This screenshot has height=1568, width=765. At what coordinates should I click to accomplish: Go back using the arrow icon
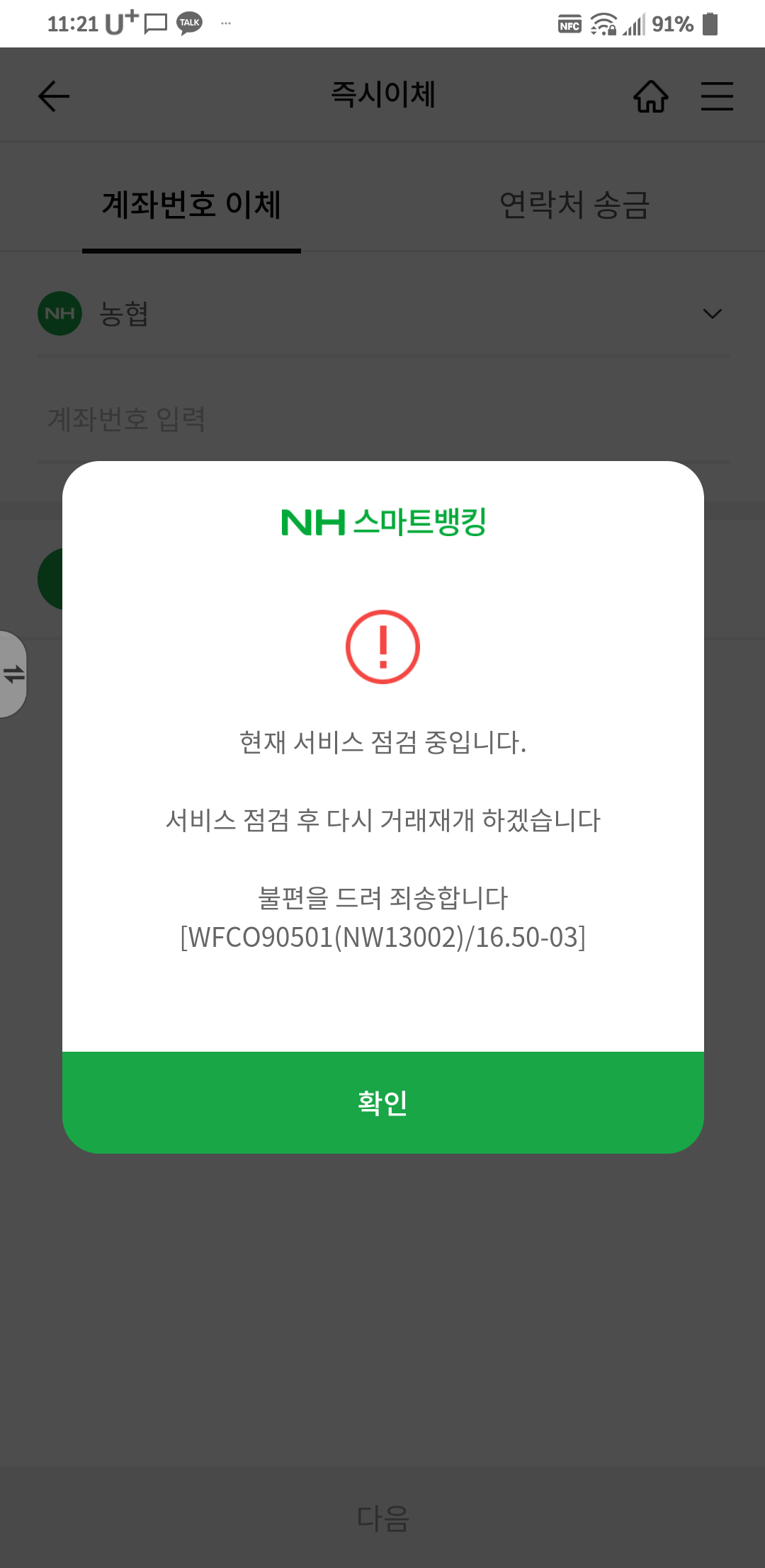(54, 96)
